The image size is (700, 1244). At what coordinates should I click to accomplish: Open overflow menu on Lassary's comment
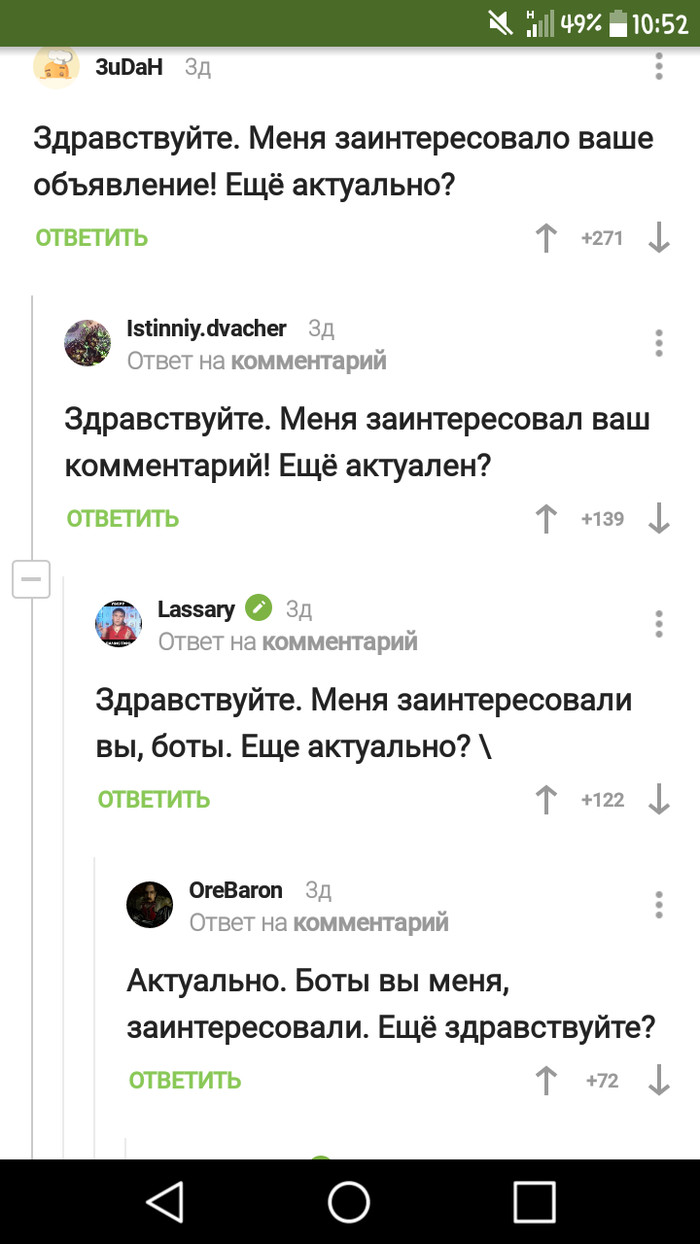[x=659, y=624]
